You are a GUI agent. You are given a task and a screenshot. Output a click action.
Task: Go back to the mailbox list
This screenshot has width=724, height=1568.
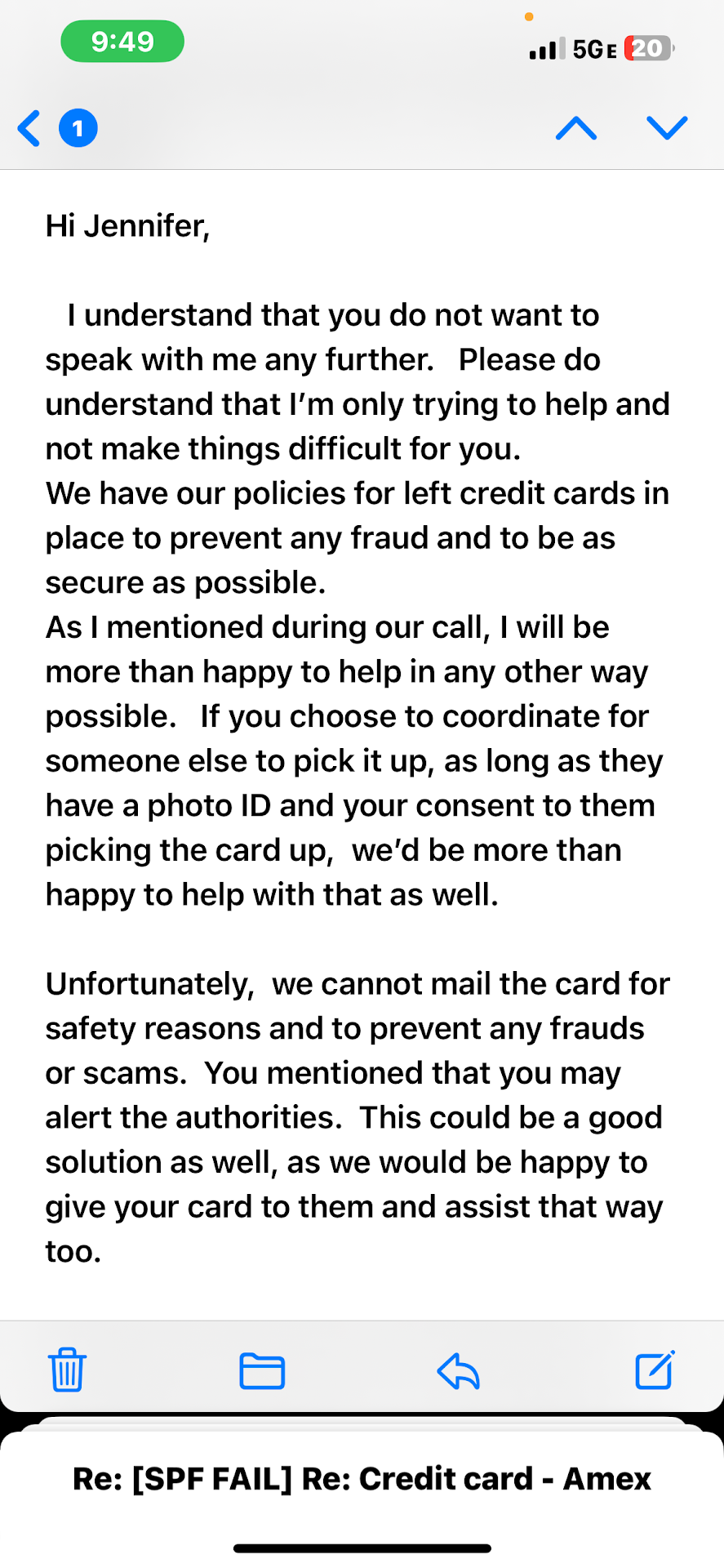click(x=31, y=128)
